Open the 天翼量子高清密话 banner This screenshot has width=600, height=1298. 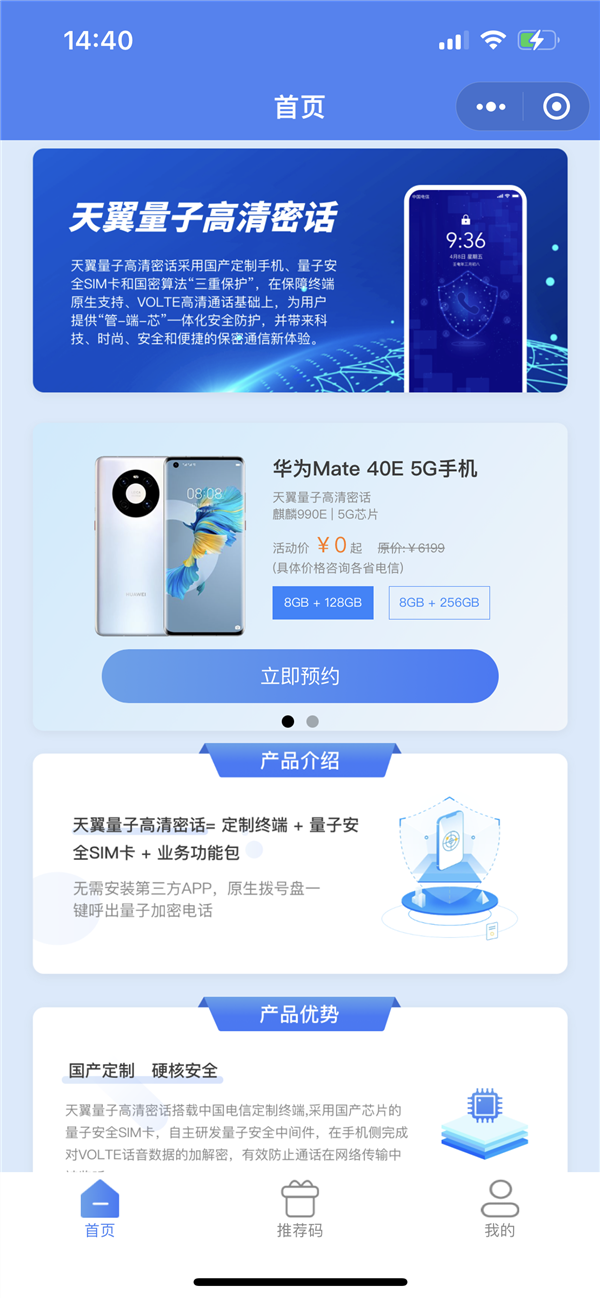point(300,270)
